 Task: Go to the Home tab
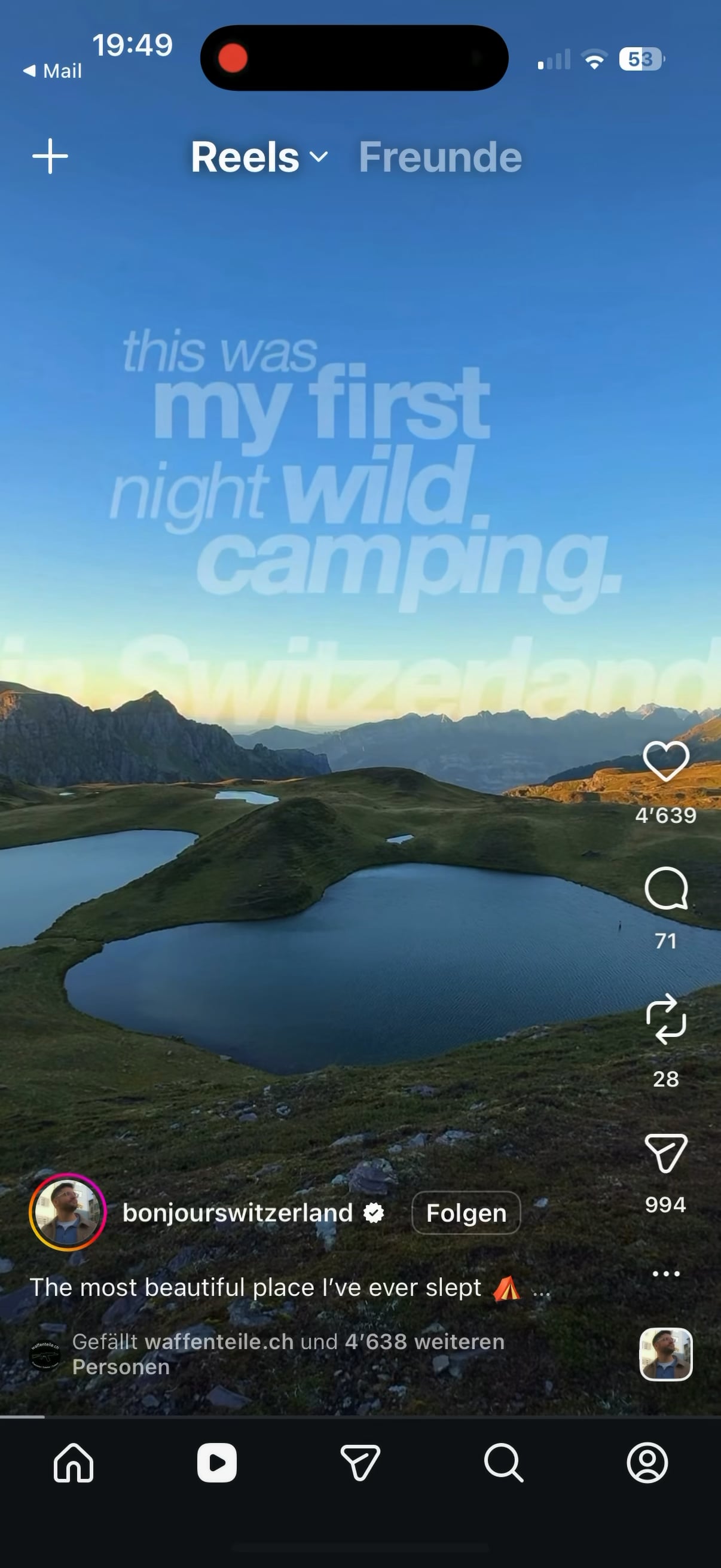click(x=73, y=1463)
